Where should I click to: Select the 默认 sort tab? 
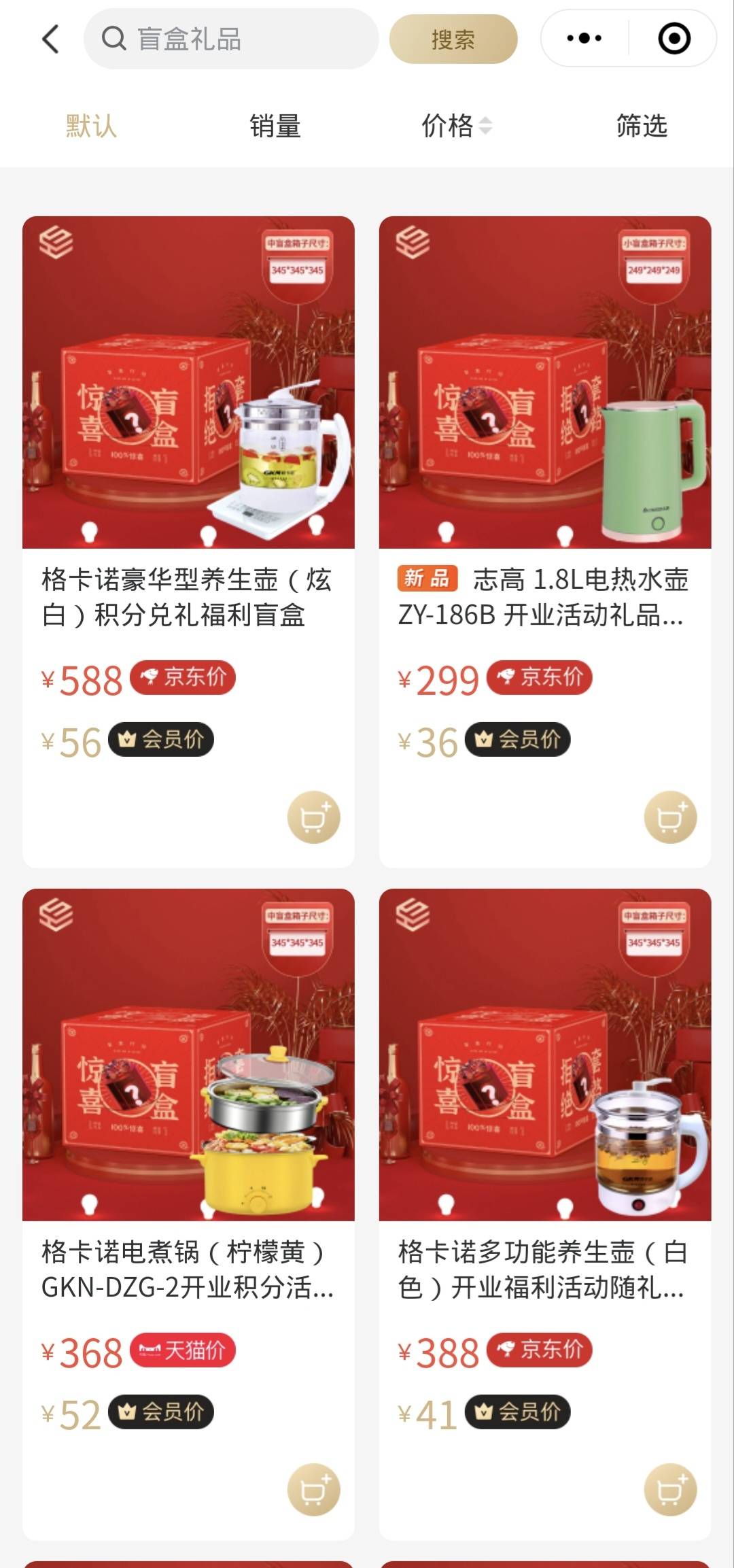92,126
